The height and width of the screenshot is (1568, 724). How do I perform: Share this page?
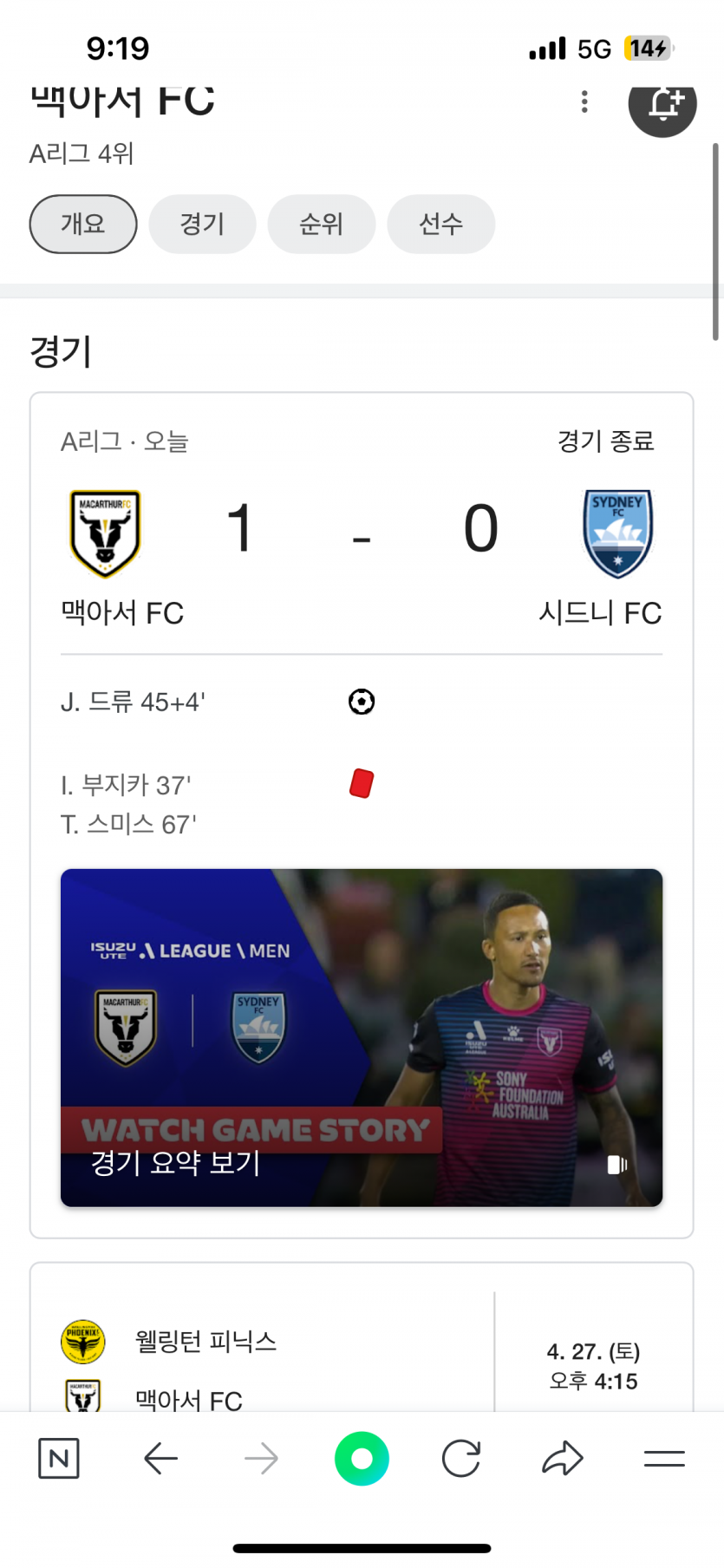pos(563,1458)
